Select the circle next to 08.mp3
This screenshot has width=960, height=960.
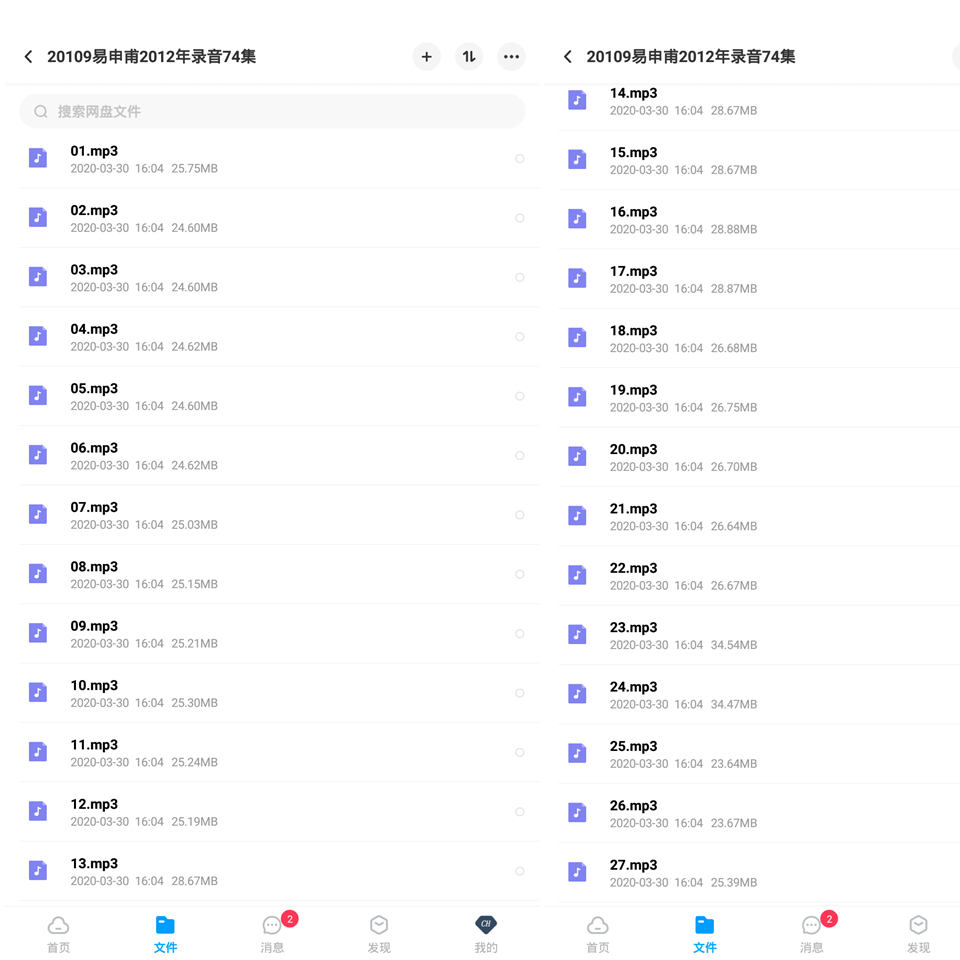click(519, 574)
